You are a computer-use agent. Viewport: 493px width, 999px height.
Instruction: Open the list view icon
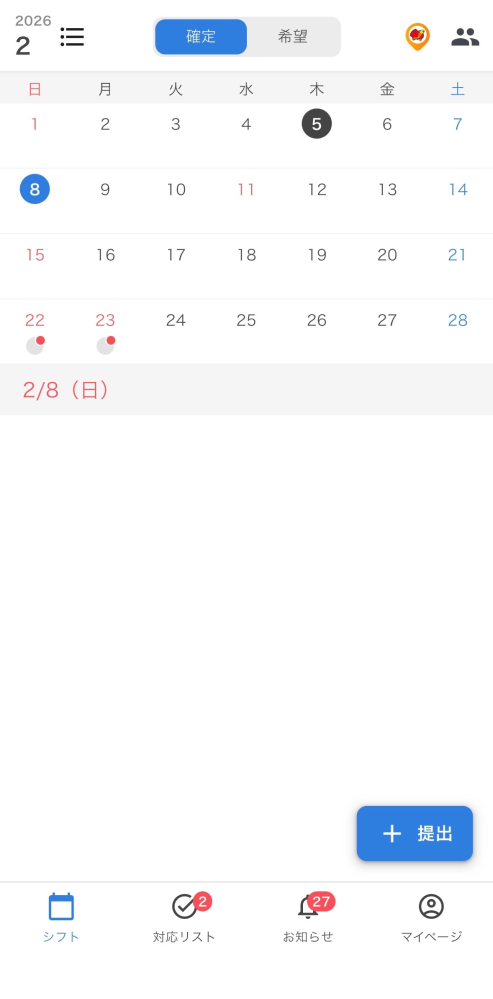pyautogui.click(x=72, y=37)
